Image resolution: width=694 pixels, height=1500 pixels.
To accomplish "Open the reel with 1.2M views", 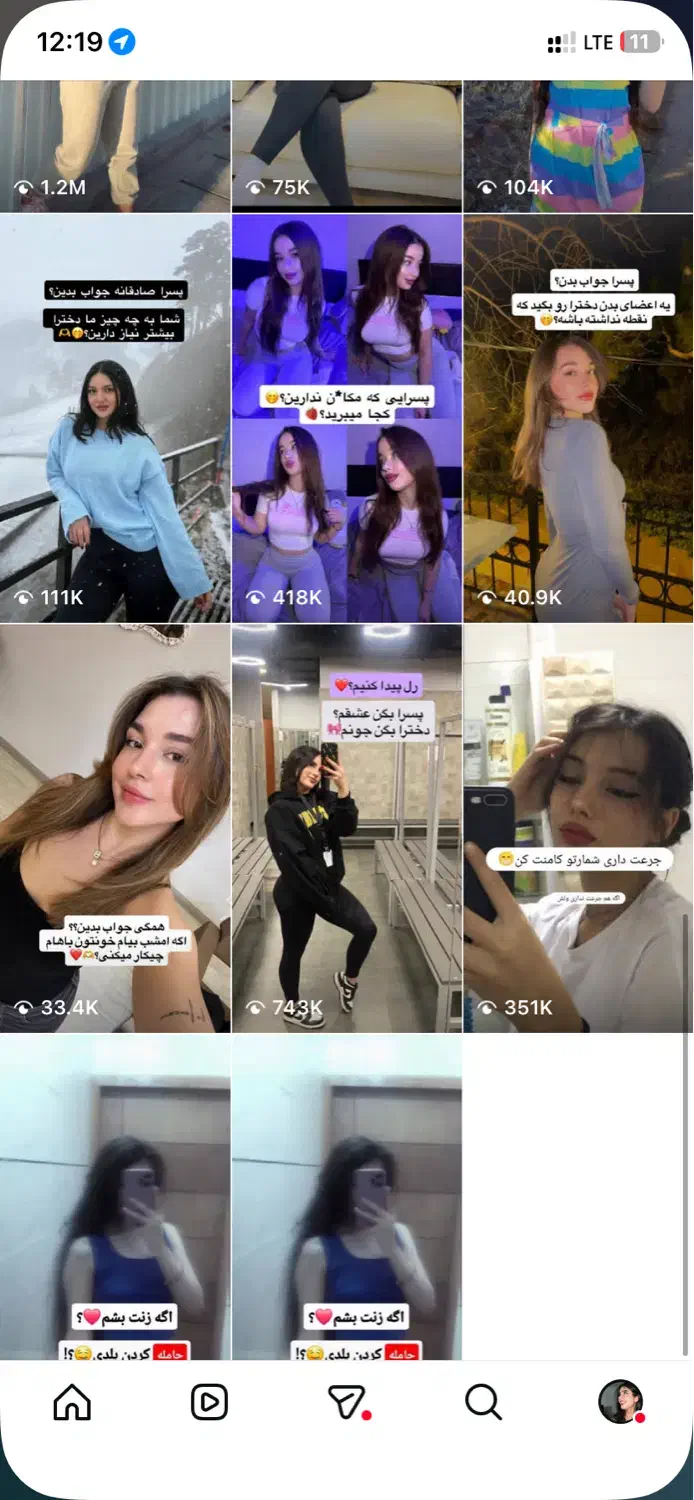I will (x=115, y=146).
